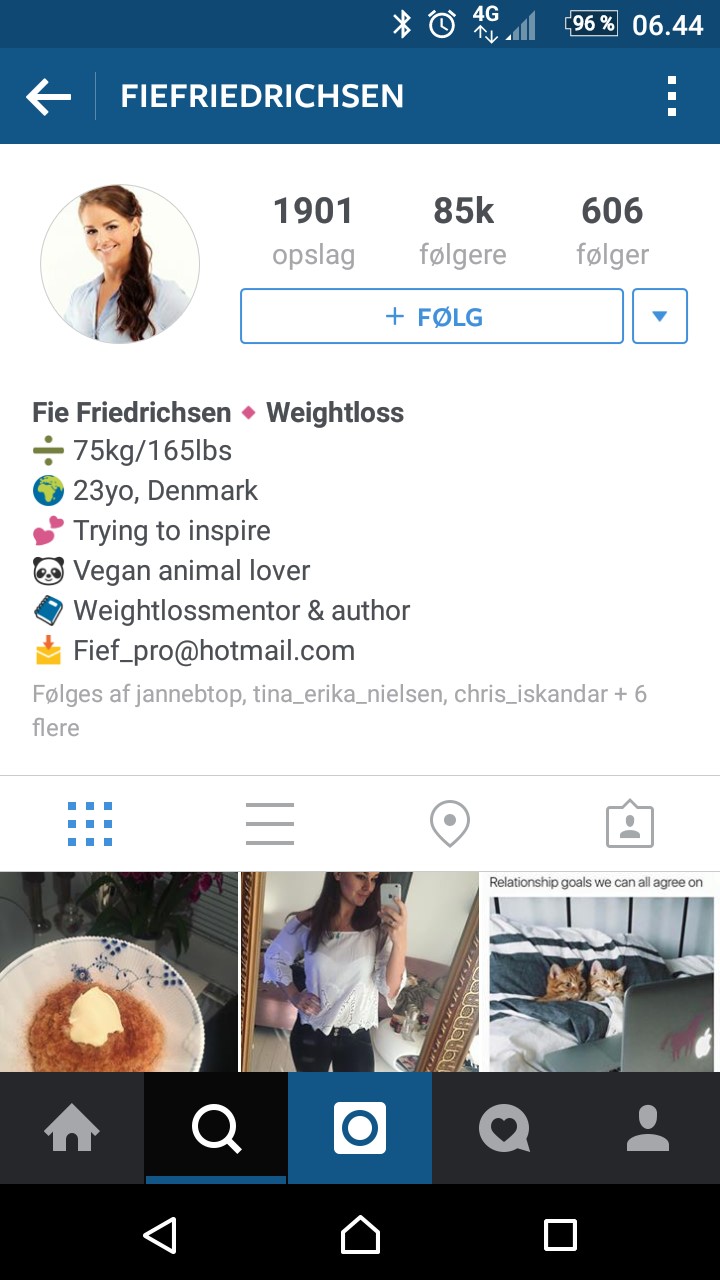Open the photo map location tab

click(450, 824)
